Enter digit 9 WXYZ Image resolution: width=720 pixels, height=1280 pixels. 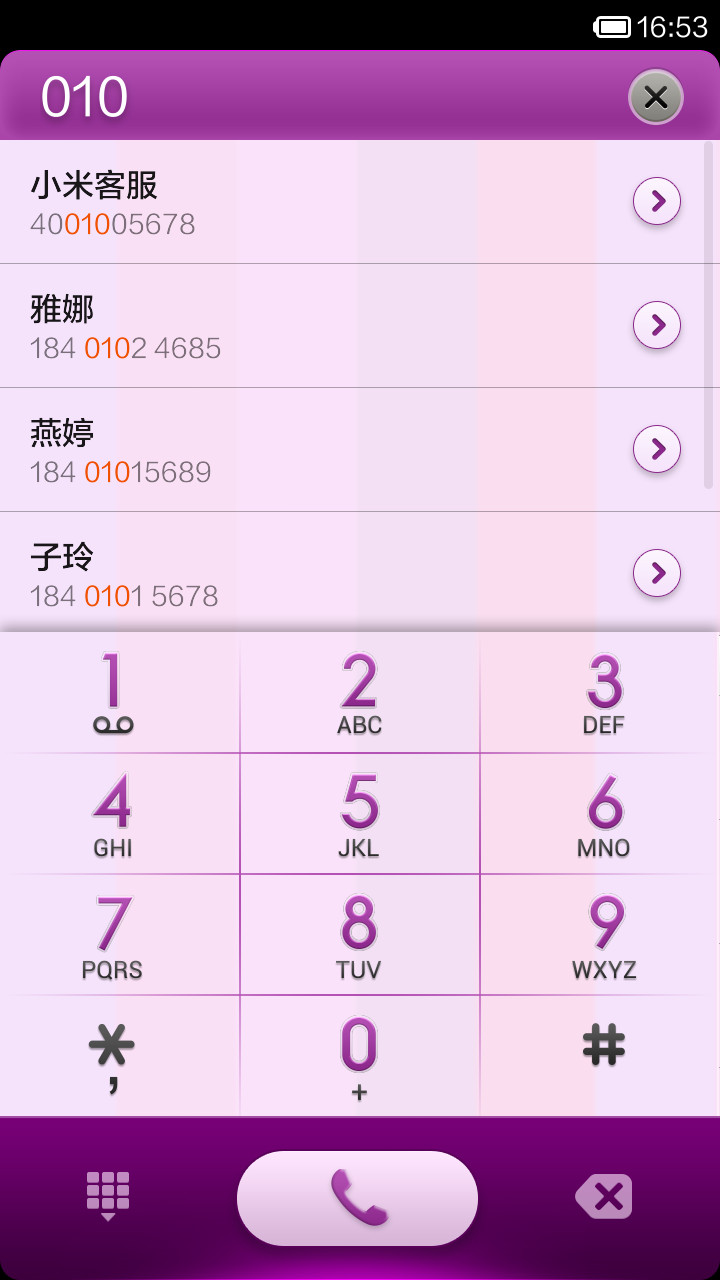click(x=600, y=935)
